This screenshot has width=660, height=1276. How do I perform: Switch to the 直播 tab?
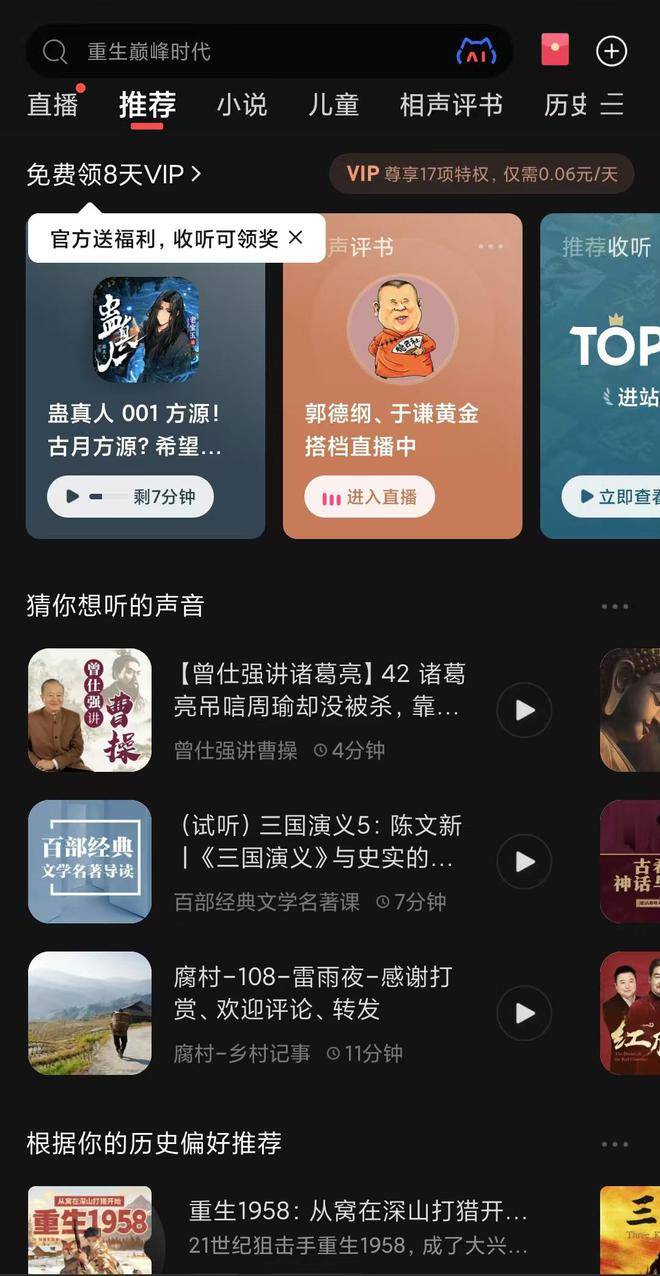point(52,104)
